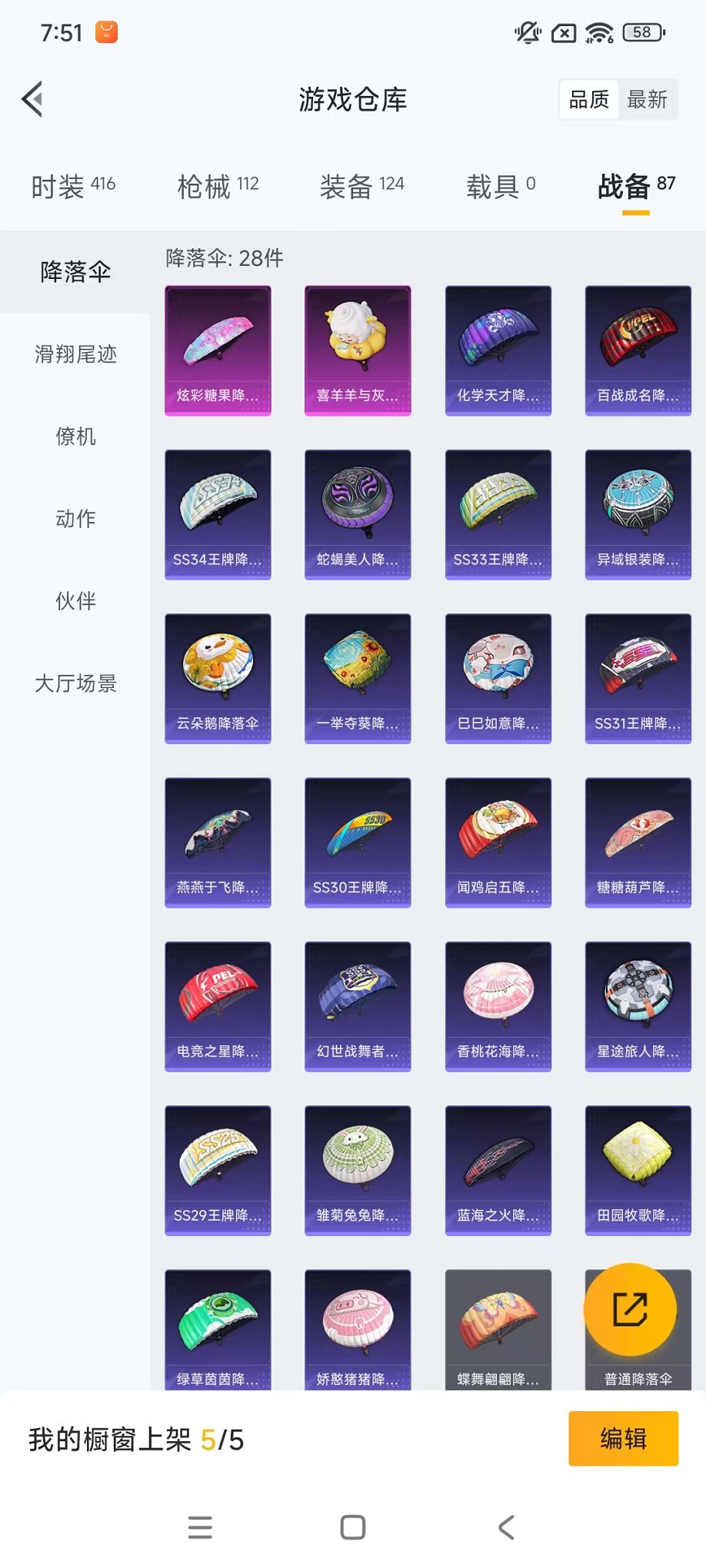
Task: Select 大厅场景 in the sidebar
Action: click(x=75, y=684)
